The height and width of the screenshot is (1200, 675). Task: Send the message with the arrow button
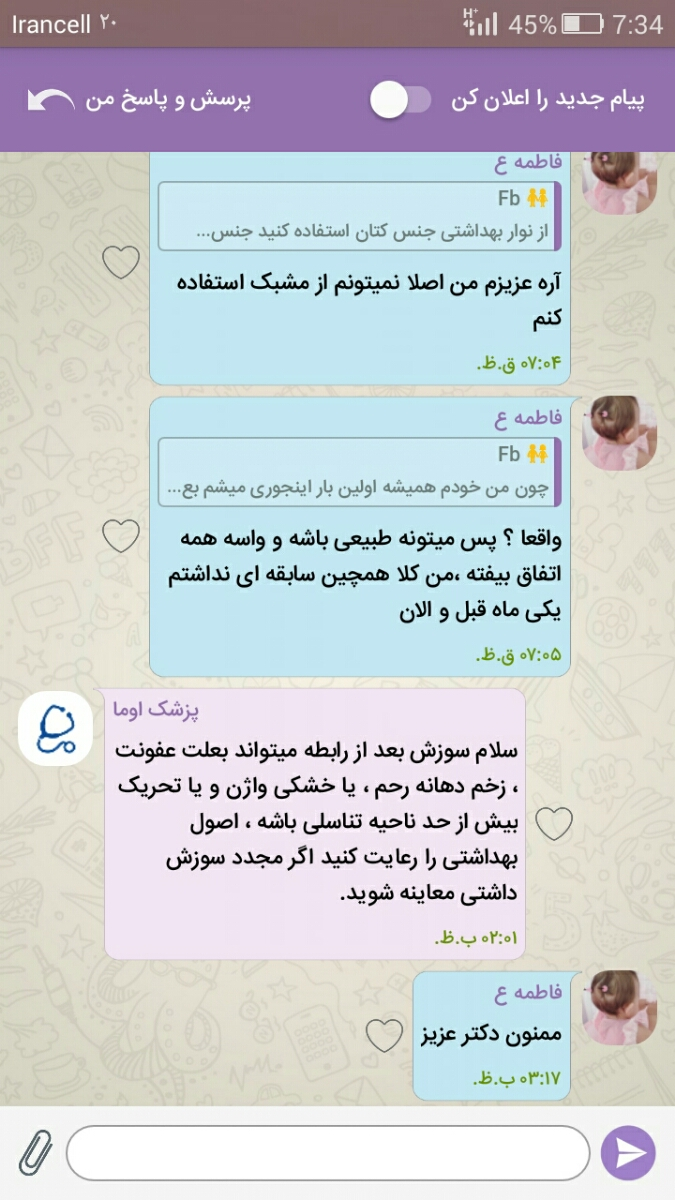[628, 1153]
